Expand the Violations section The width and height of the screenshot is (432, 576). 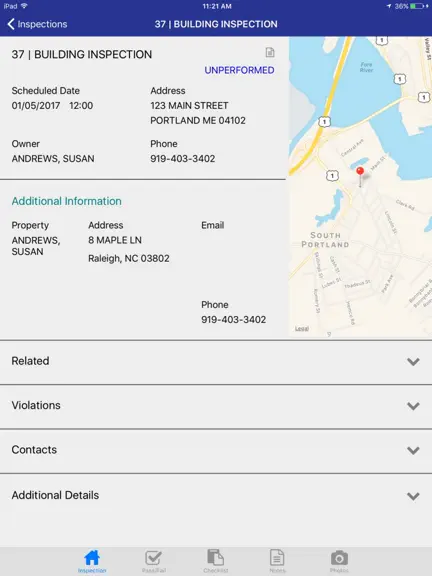pos(216,406)
